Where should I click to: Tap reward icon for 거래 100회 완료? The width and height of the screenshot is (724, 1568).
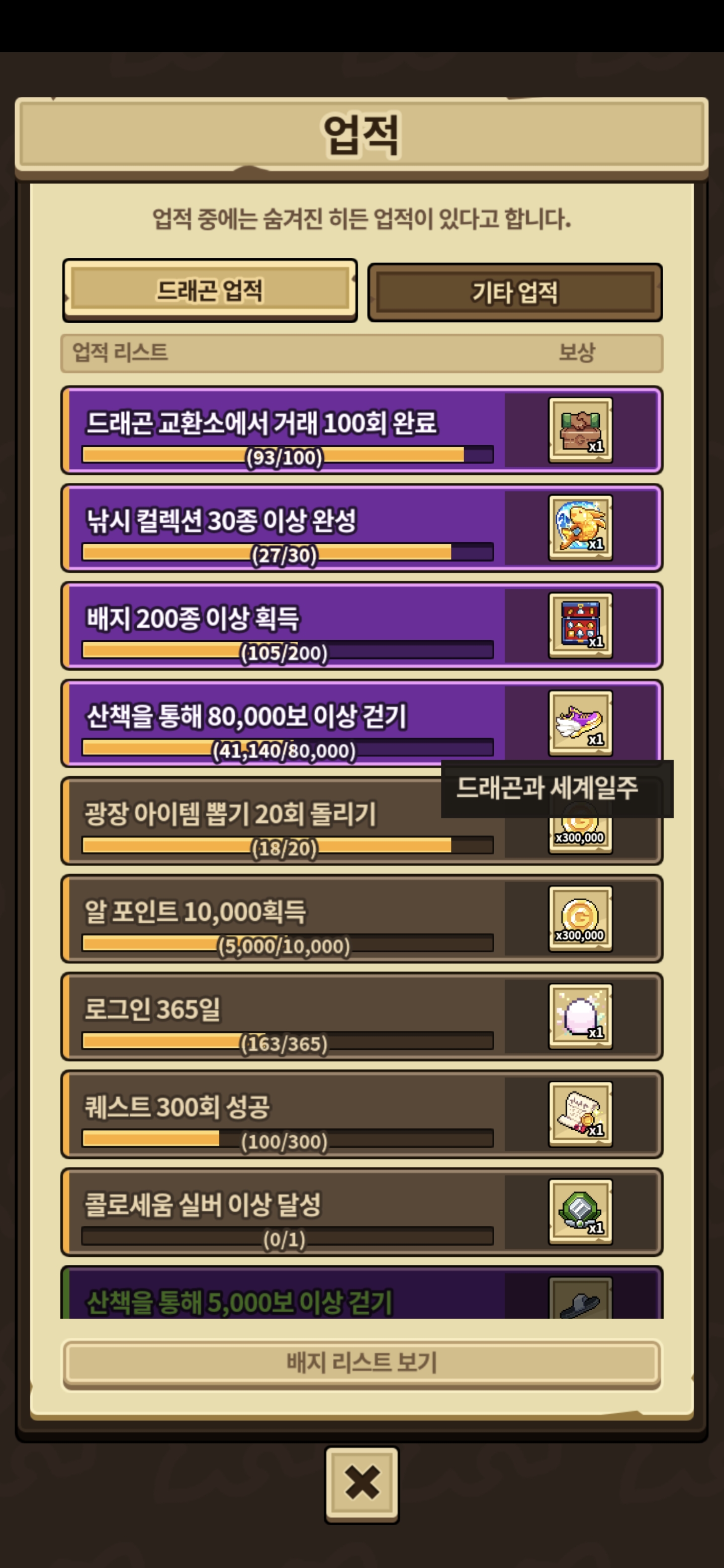click(580, 430)
